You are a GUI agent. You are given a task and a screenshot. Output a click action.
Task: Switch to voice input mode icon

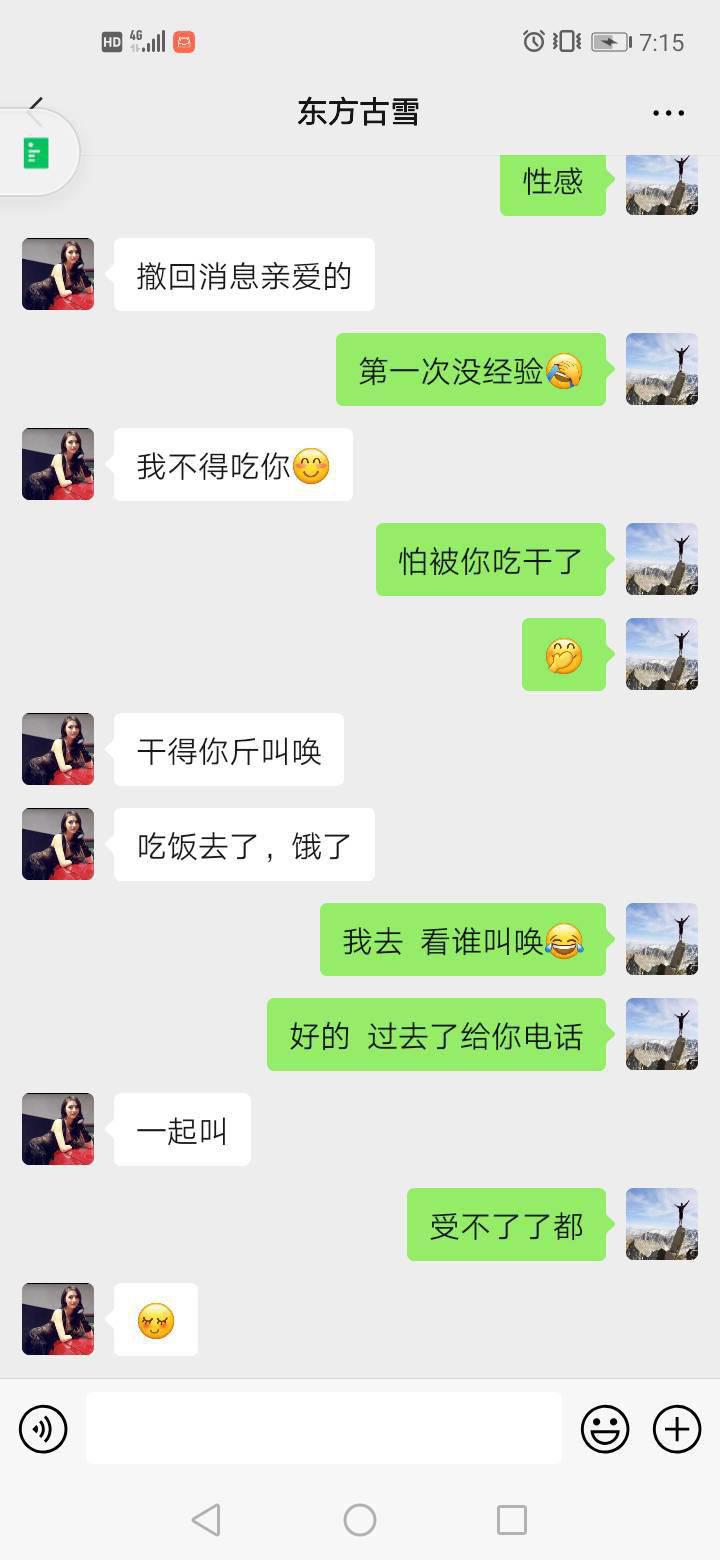pos(42,1428)
